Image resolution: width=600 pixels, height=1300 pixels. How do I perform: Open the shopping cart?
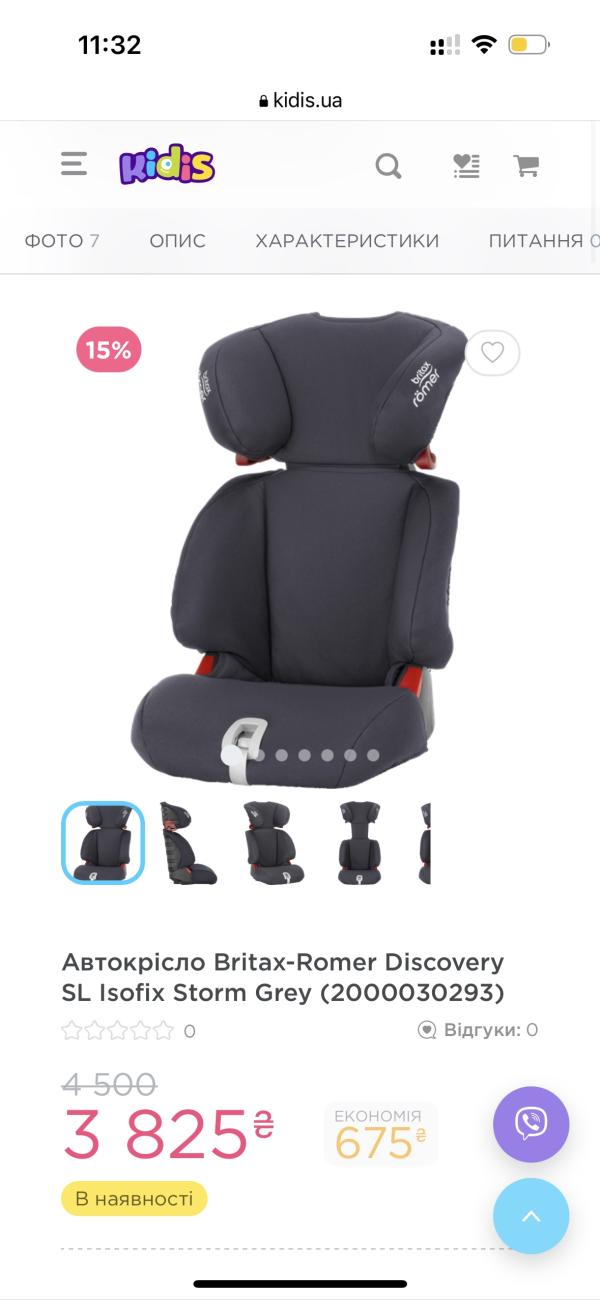(x=526, y=165)
